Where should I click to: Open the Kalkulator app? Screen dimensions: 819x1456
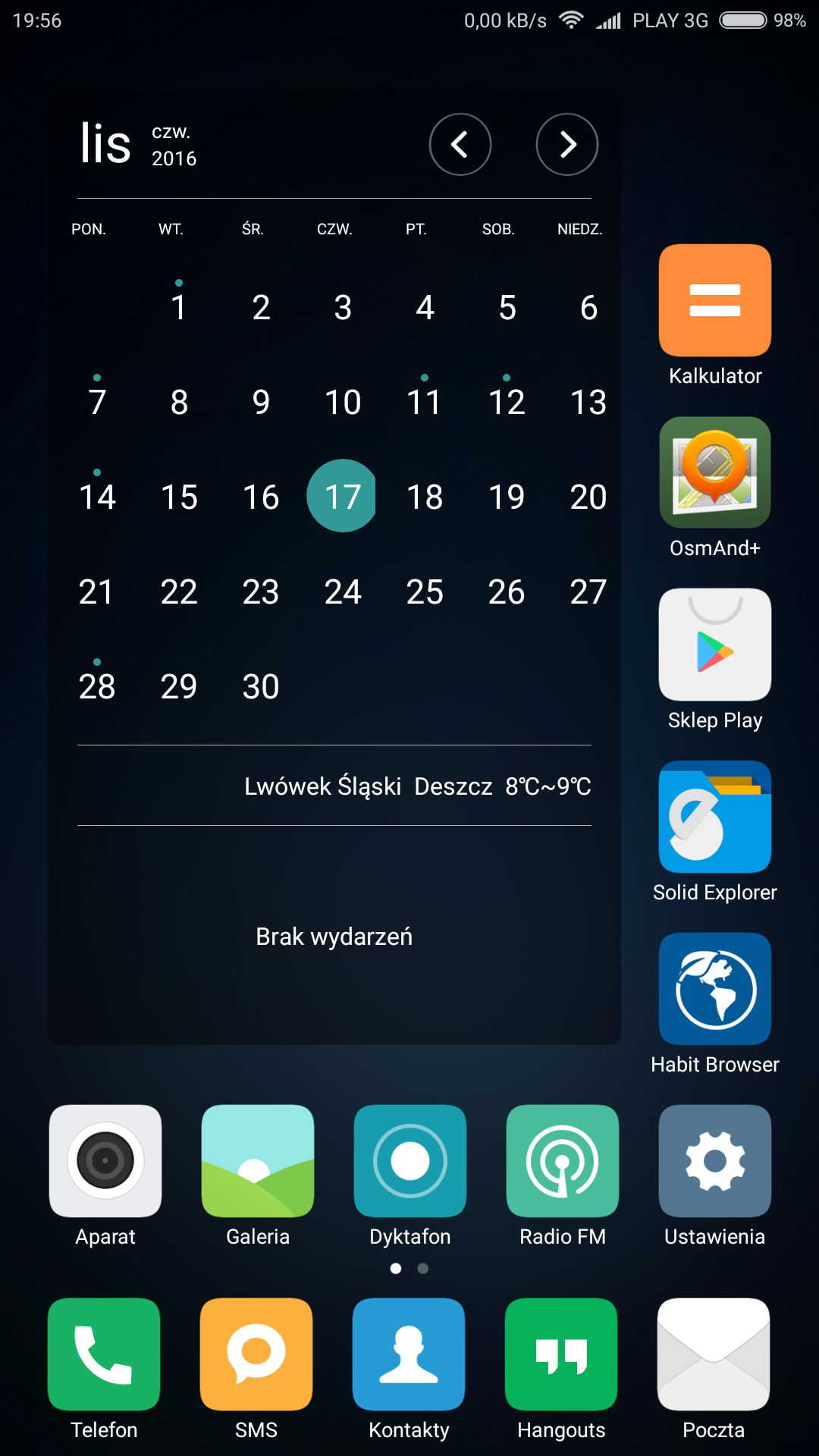[x=714, y=300]
